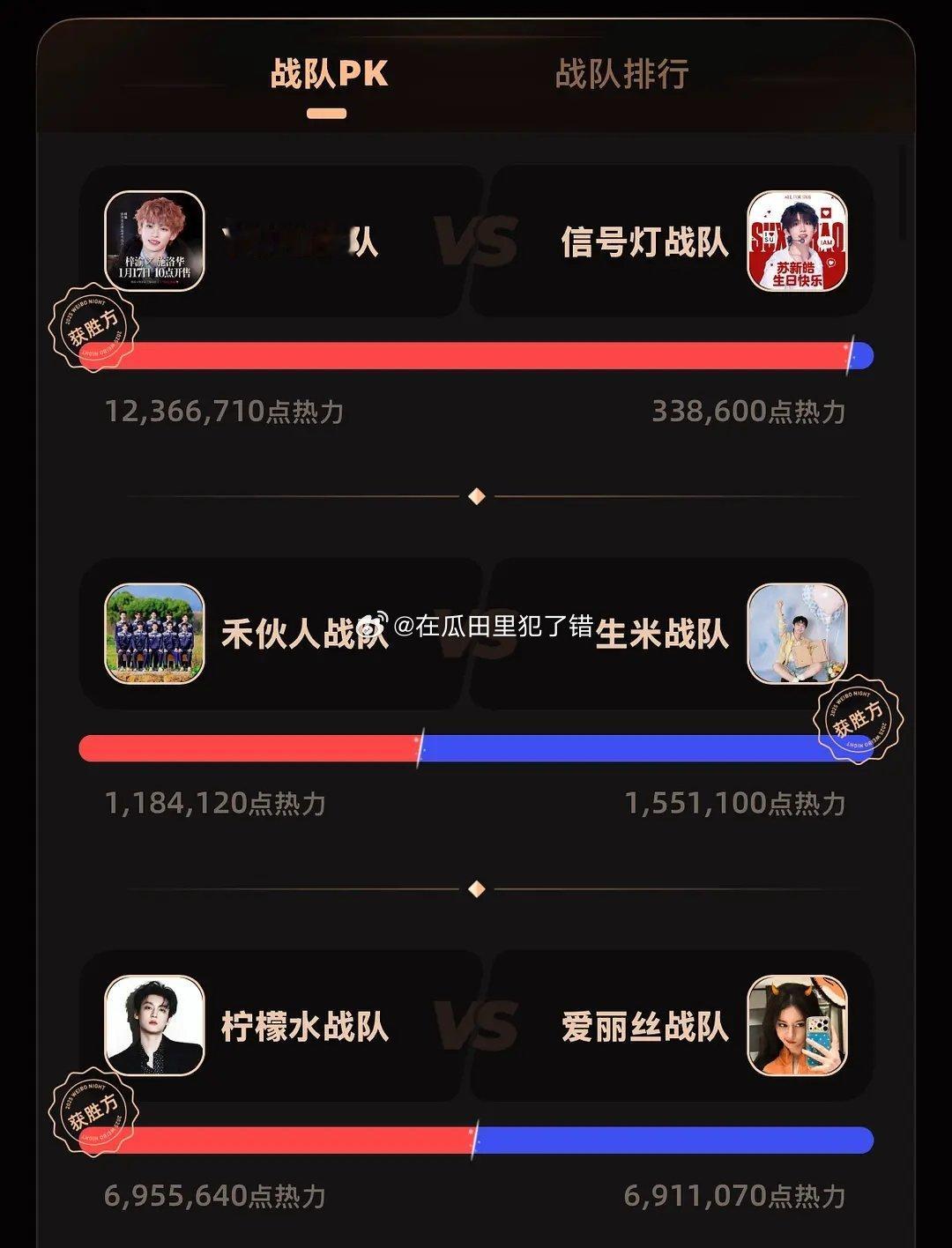952x1248 pixels.
Task: Click the diamond divider between matchups
Action: point(476,497)
